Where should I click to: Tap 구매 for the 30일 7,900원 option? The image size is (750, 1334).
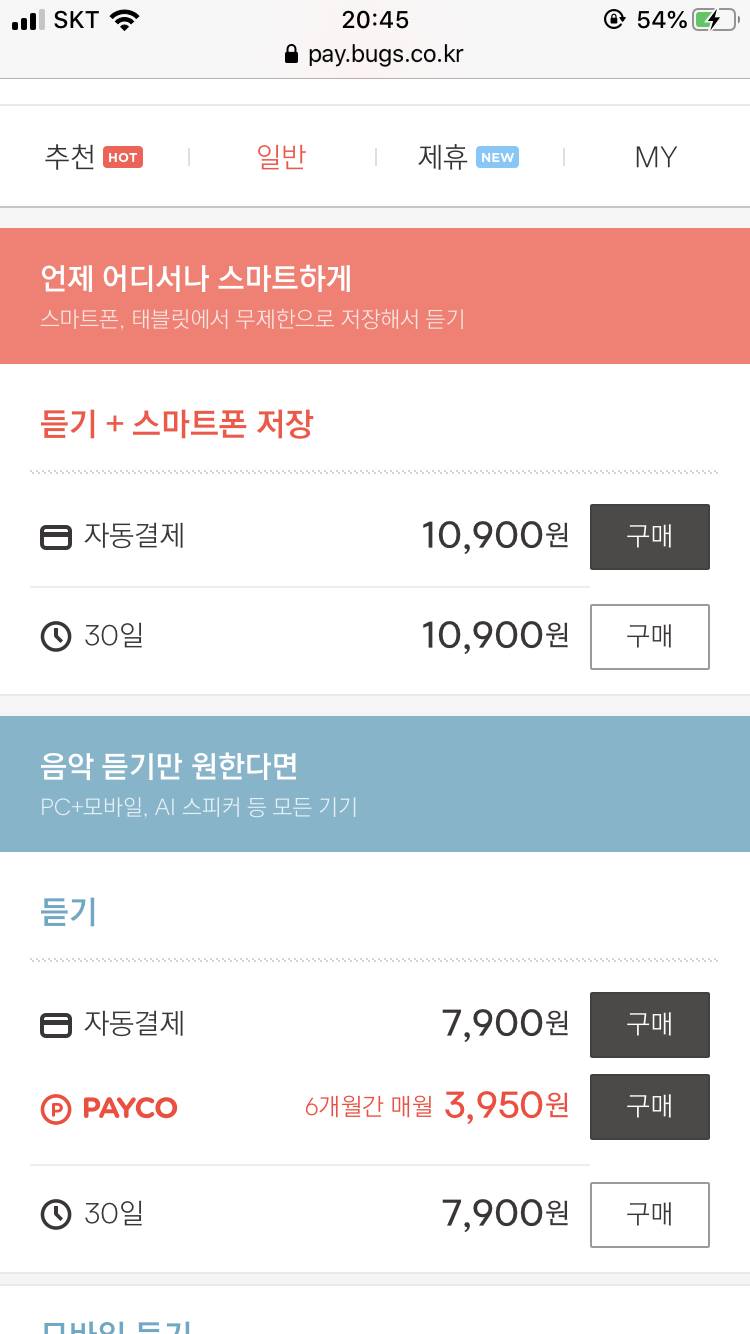pos(649,1214)
